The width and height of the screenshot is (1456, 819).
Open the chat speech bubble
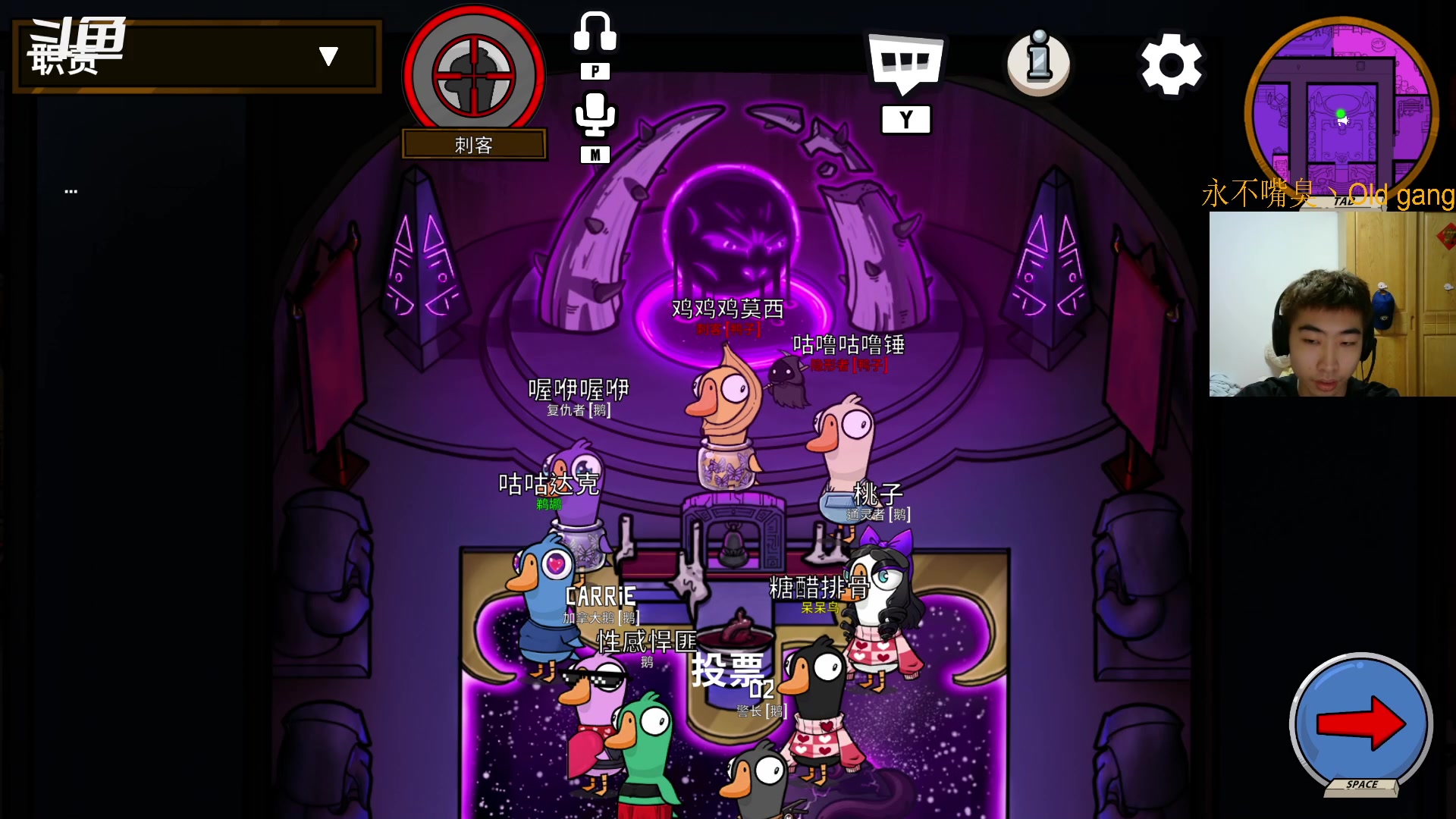pos(905,64)
